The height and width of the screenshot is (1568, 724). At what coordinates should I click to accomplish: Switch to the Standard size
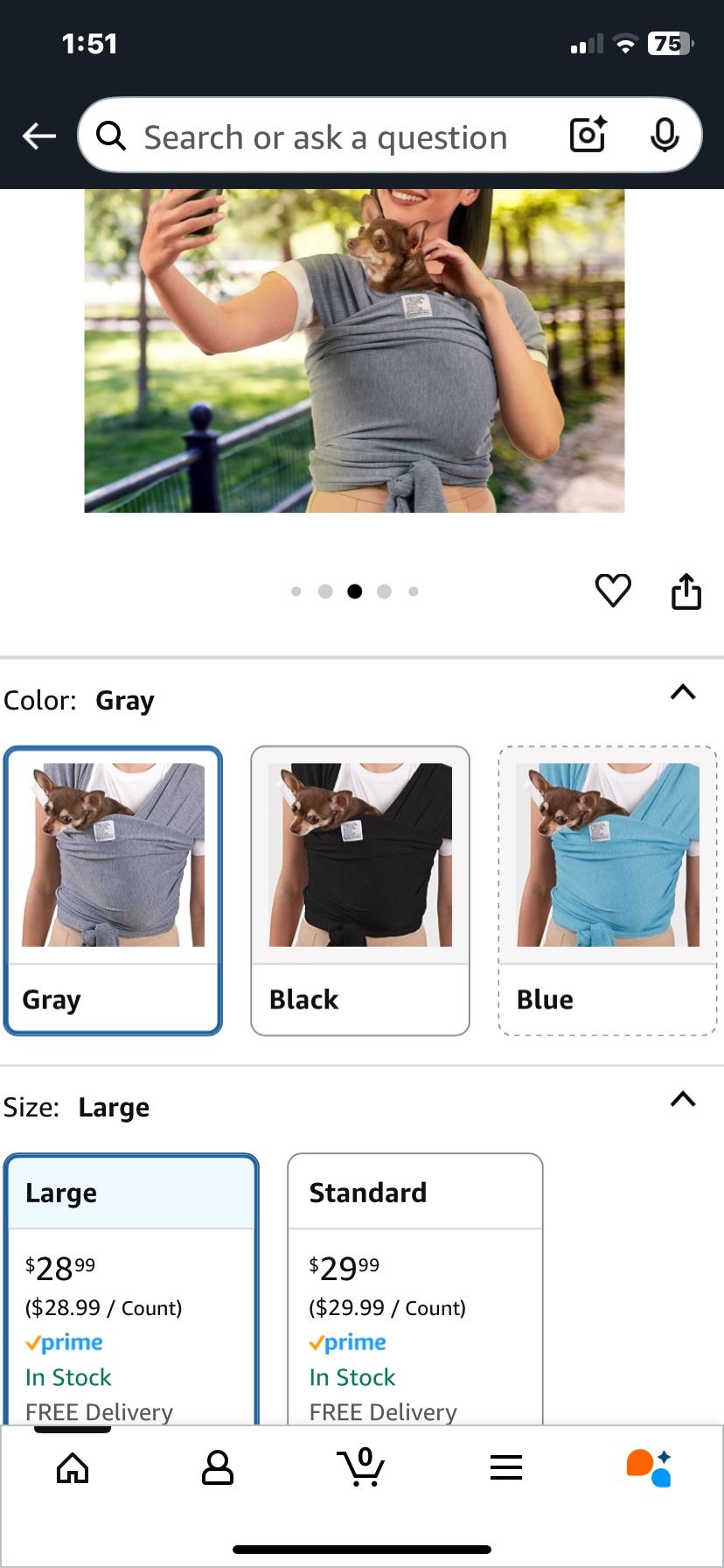[x=415, y=1286]
